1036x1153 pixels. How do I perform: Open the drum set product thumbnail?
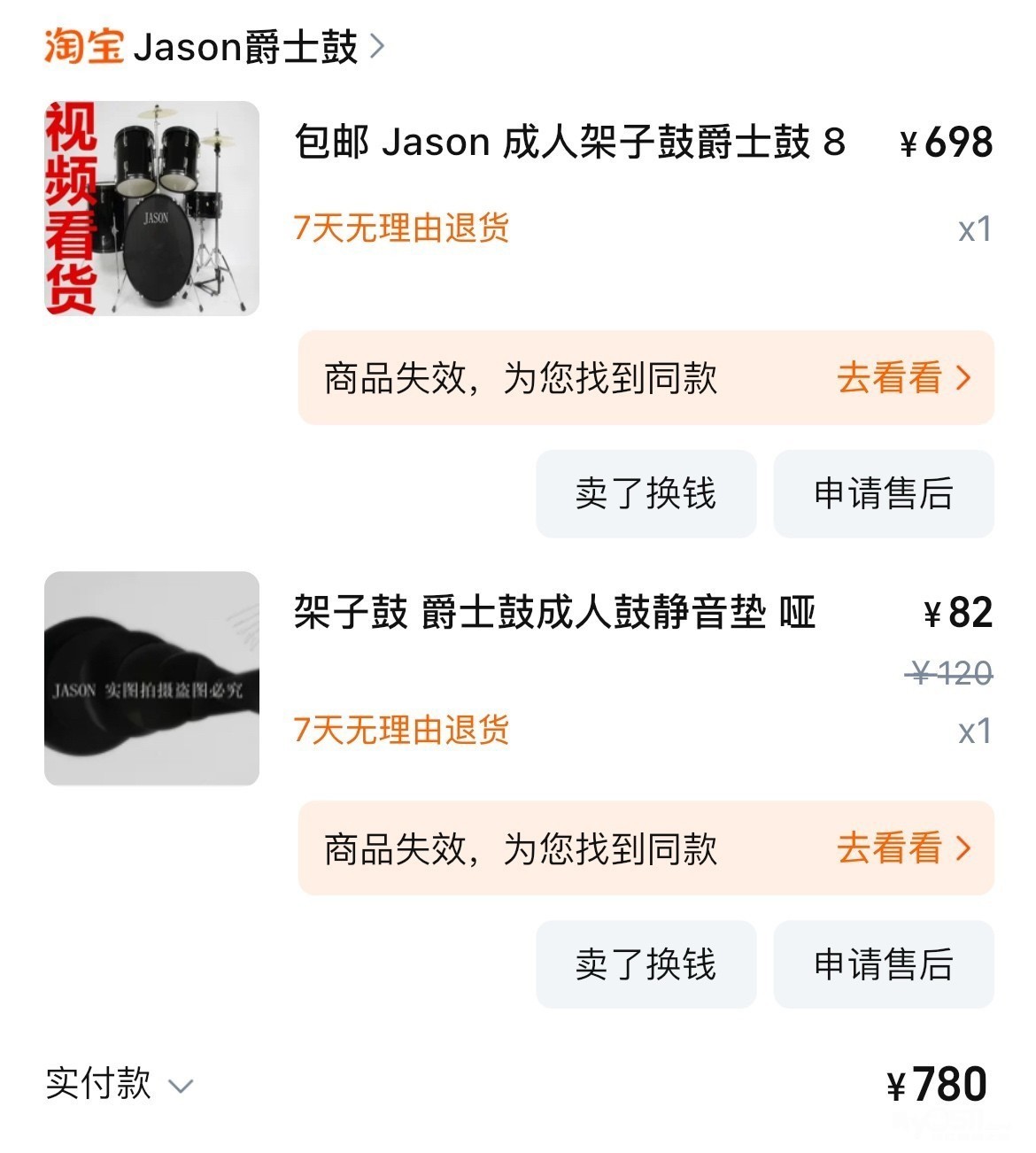pos(151,208)
